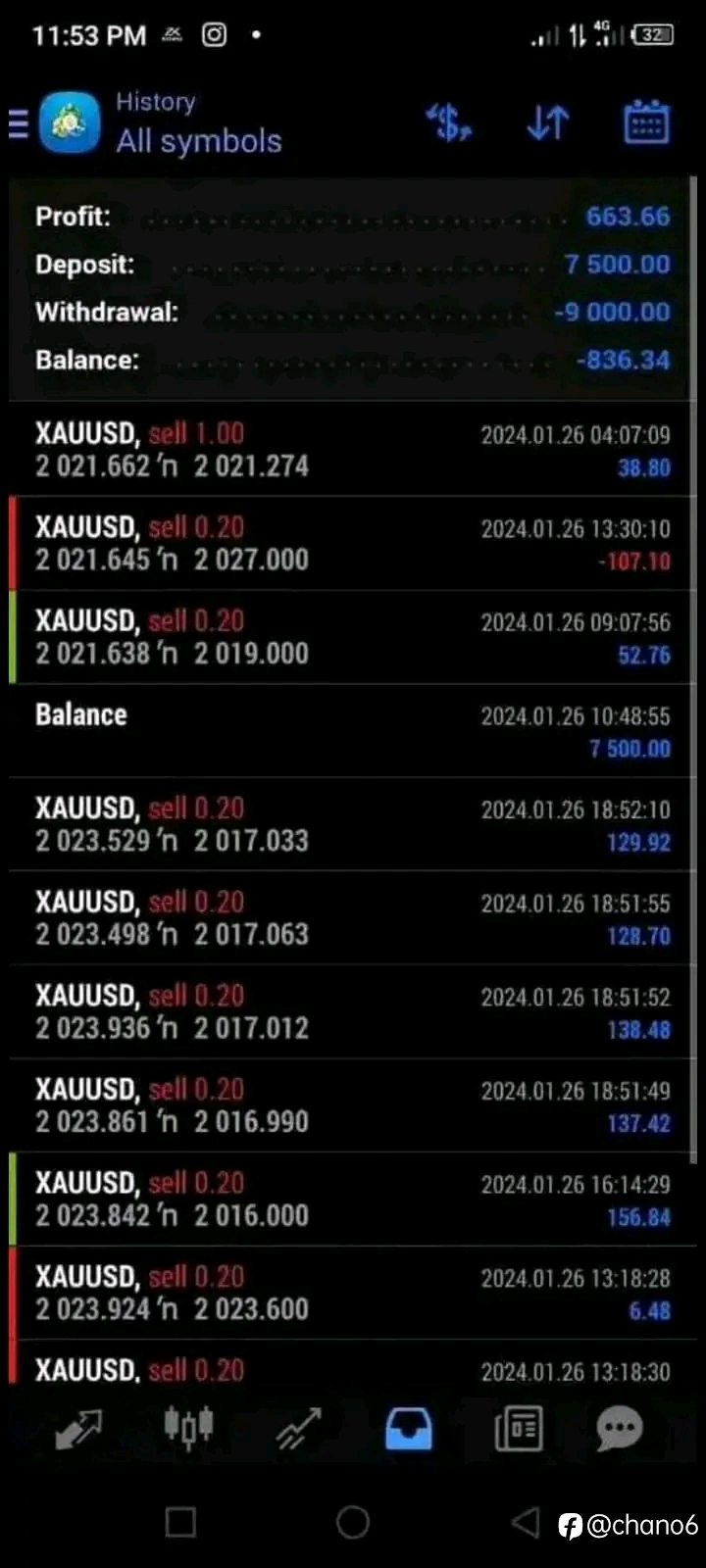Open the calendar date range picker
This screenshot has width=706, height=1568.
[647, 122]
